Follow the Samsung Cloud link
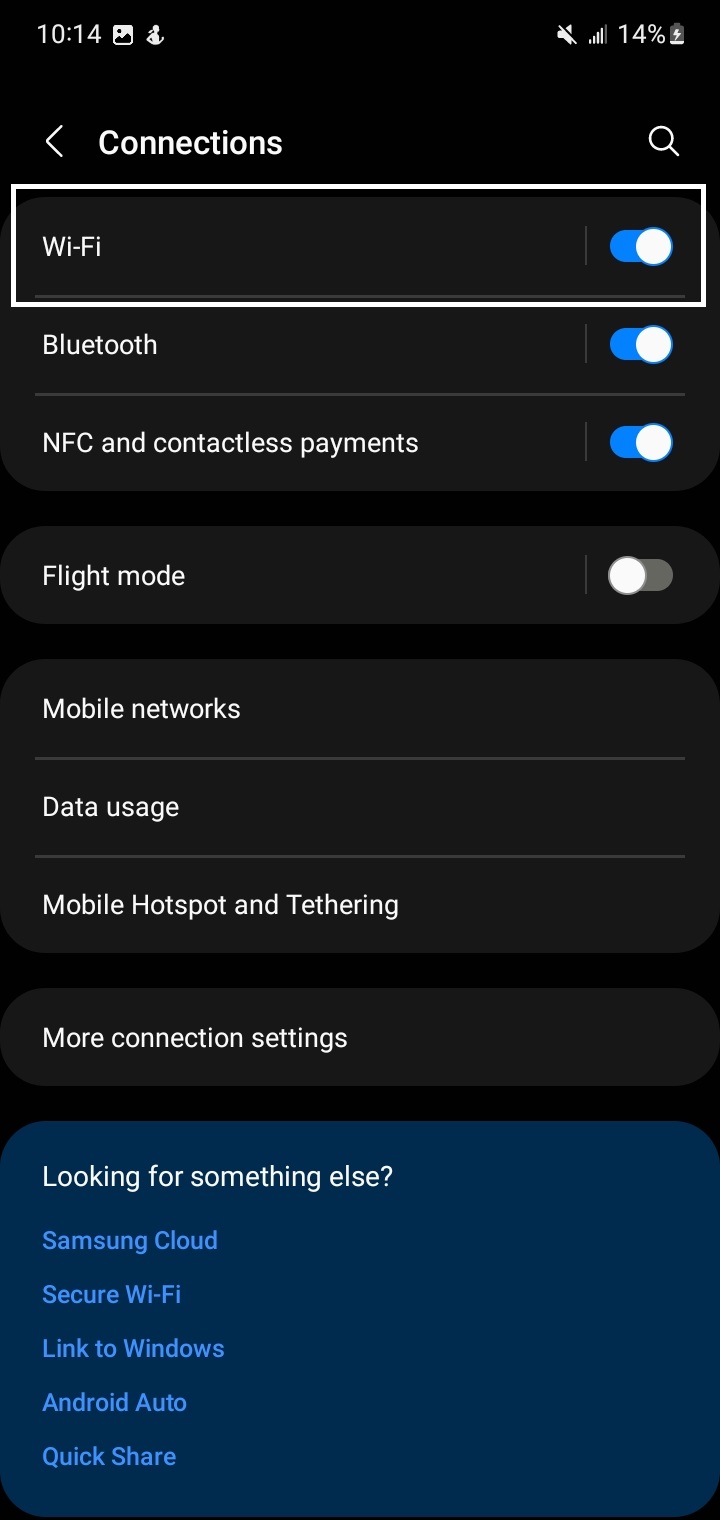This screenshot has height=1520, width=720. (x=130, y=1240)
